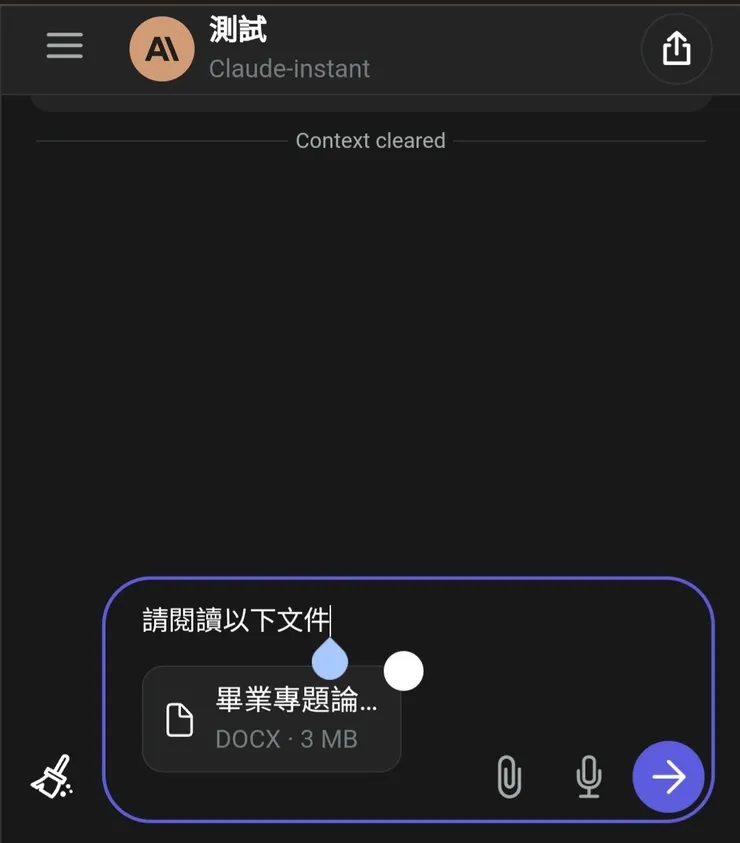Screen dimensions: 740x843
Task: Tap the faded message bubble above Context cleared
Action: (370, 100)
